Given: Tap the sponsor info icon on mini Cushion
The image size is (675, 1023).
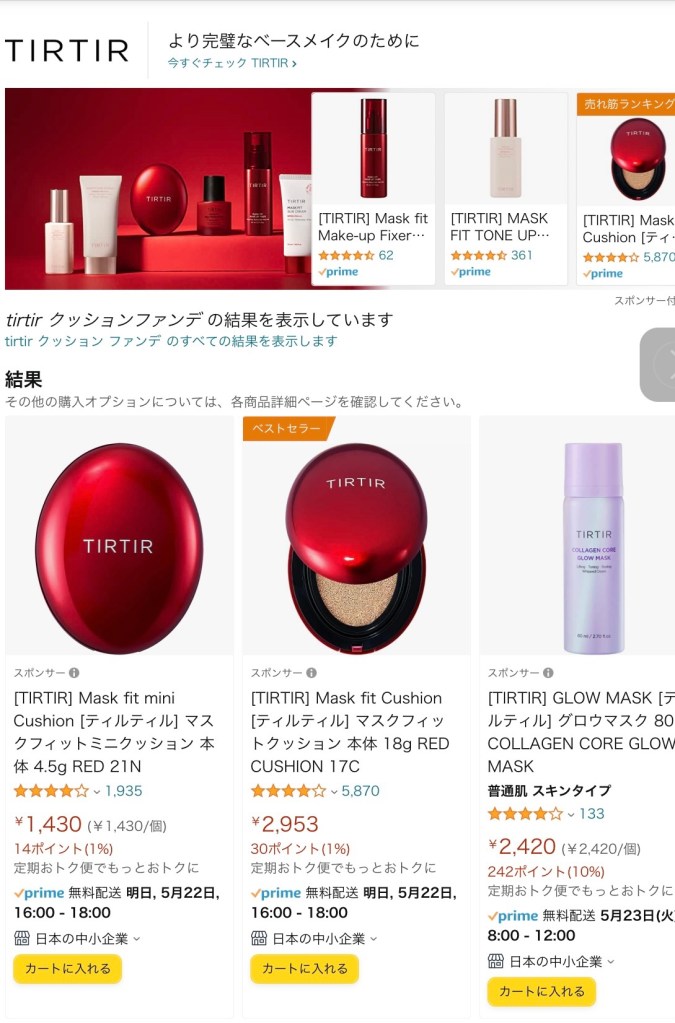Looking at the screenshot, I should (74, 673).
